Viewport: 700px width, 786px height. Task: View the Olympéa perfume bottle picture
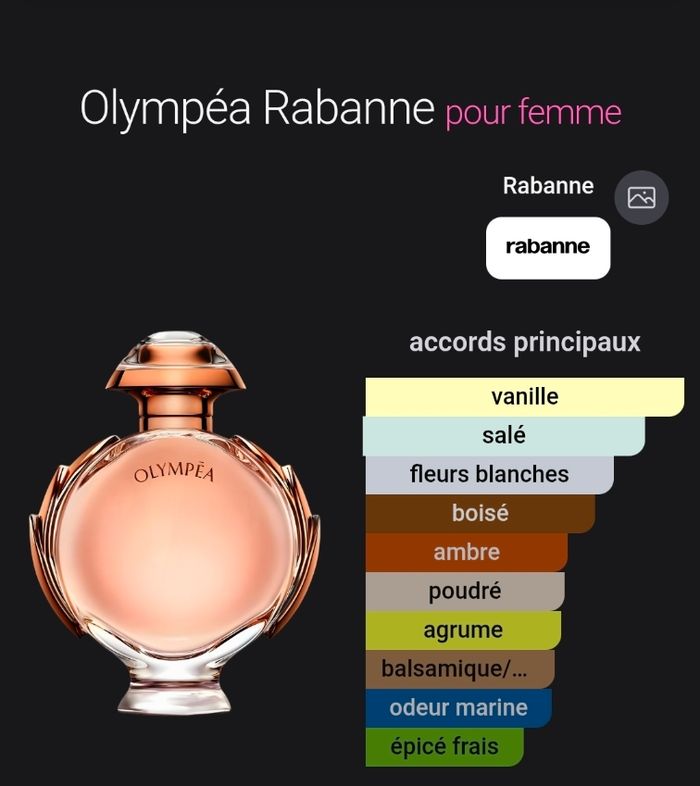[x=176, y=525]
